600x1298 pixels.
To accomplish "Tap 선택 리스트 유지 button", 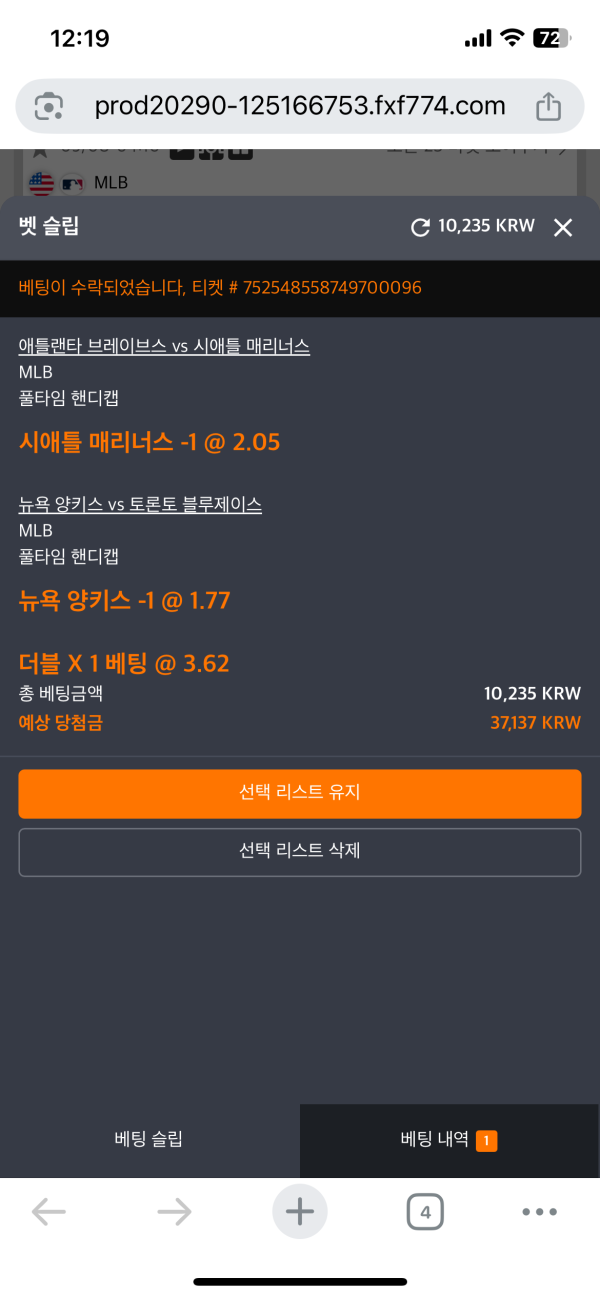I will pos(300,793).
